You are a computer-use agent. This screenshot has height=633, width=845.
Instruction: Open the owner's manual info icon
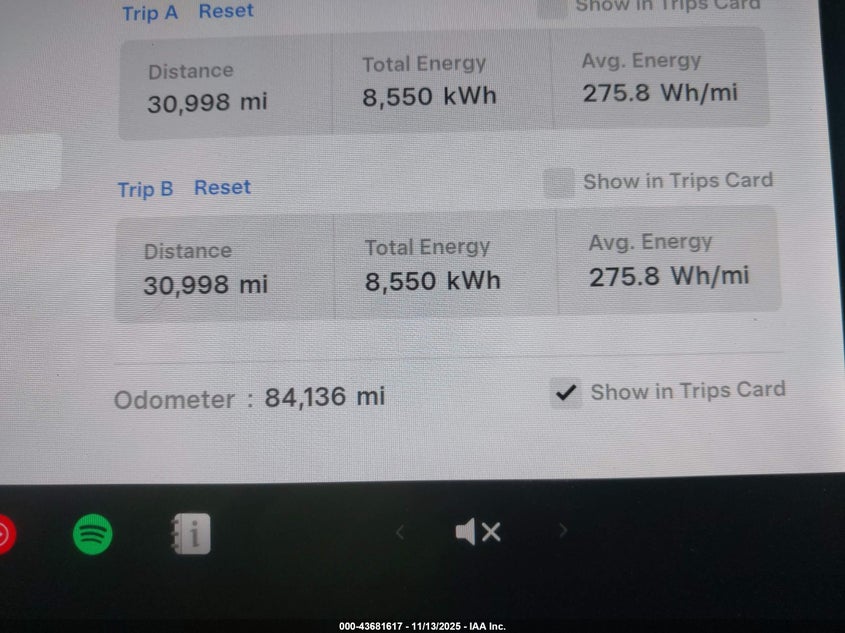190,534
